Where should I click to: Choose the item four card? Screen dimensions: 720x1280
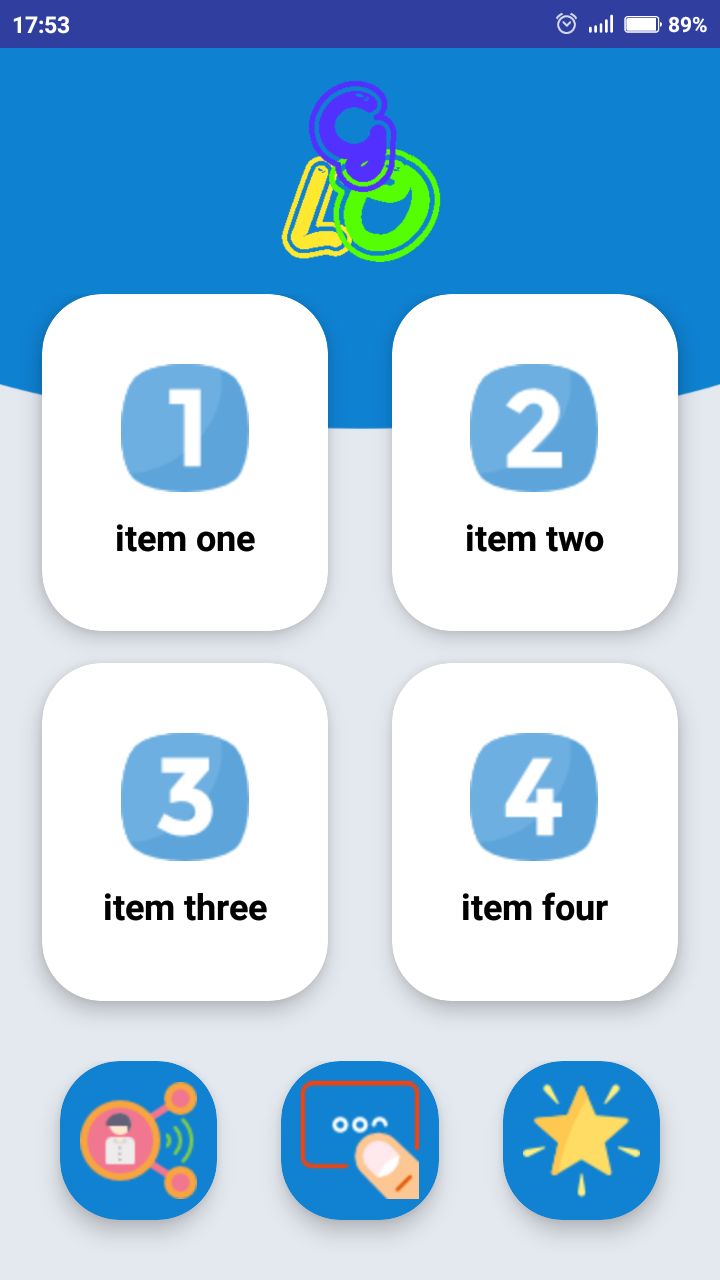tap(535, 831)
